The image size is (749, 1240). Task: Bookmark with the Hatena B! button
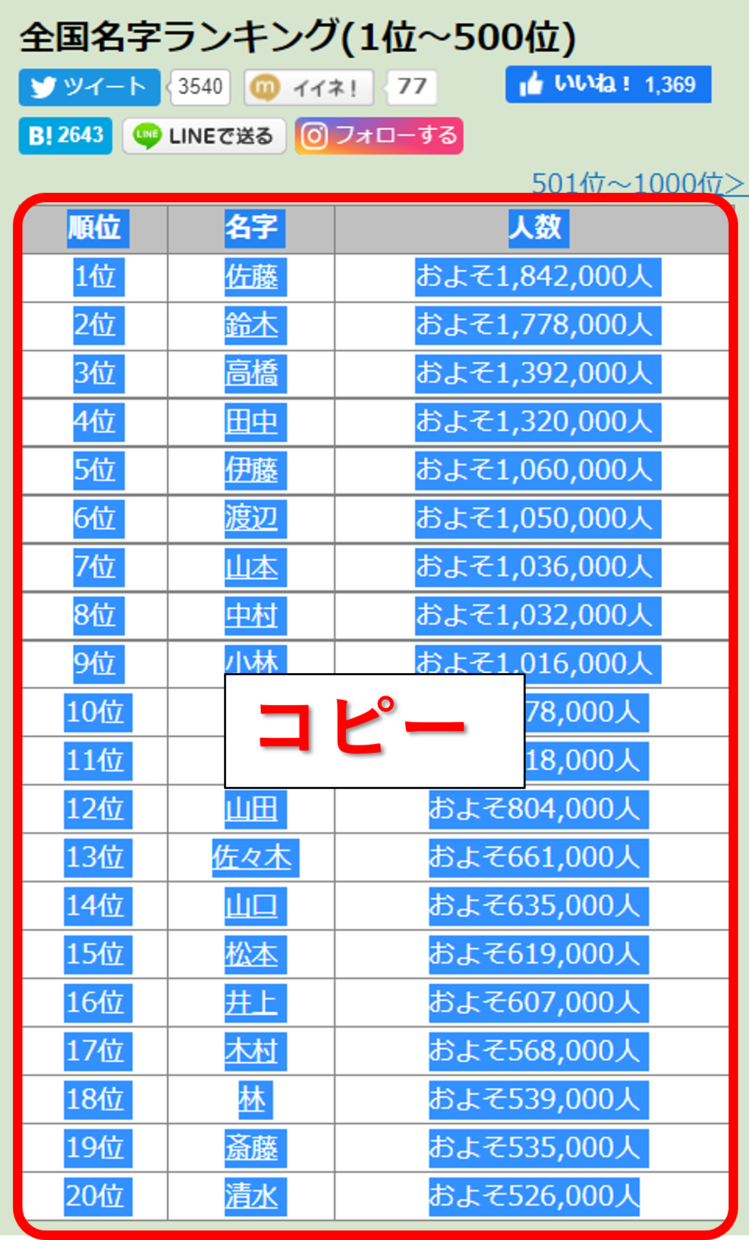pyautogui.click(x=66, y=136)
